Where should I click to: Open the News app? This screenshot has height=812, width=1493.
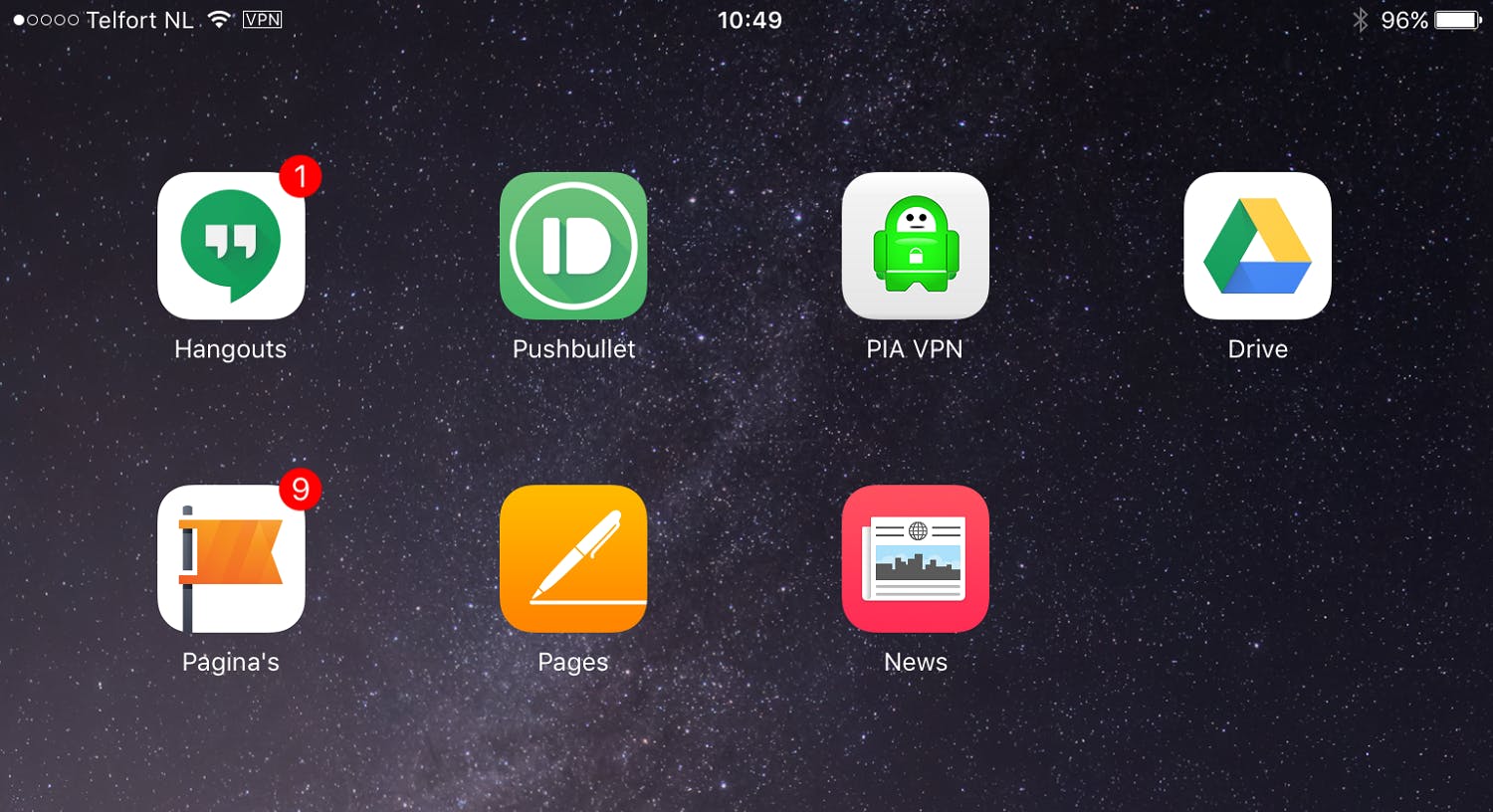point(916,558)
